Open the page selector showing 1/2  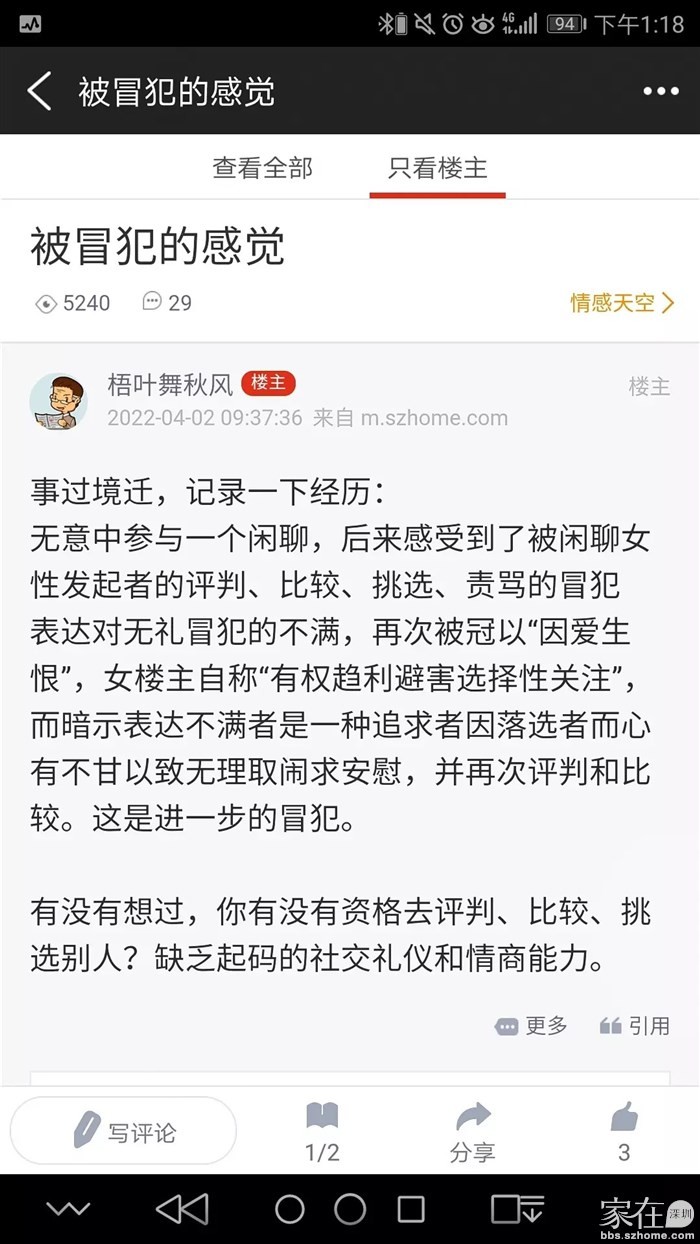(322, 1131)
